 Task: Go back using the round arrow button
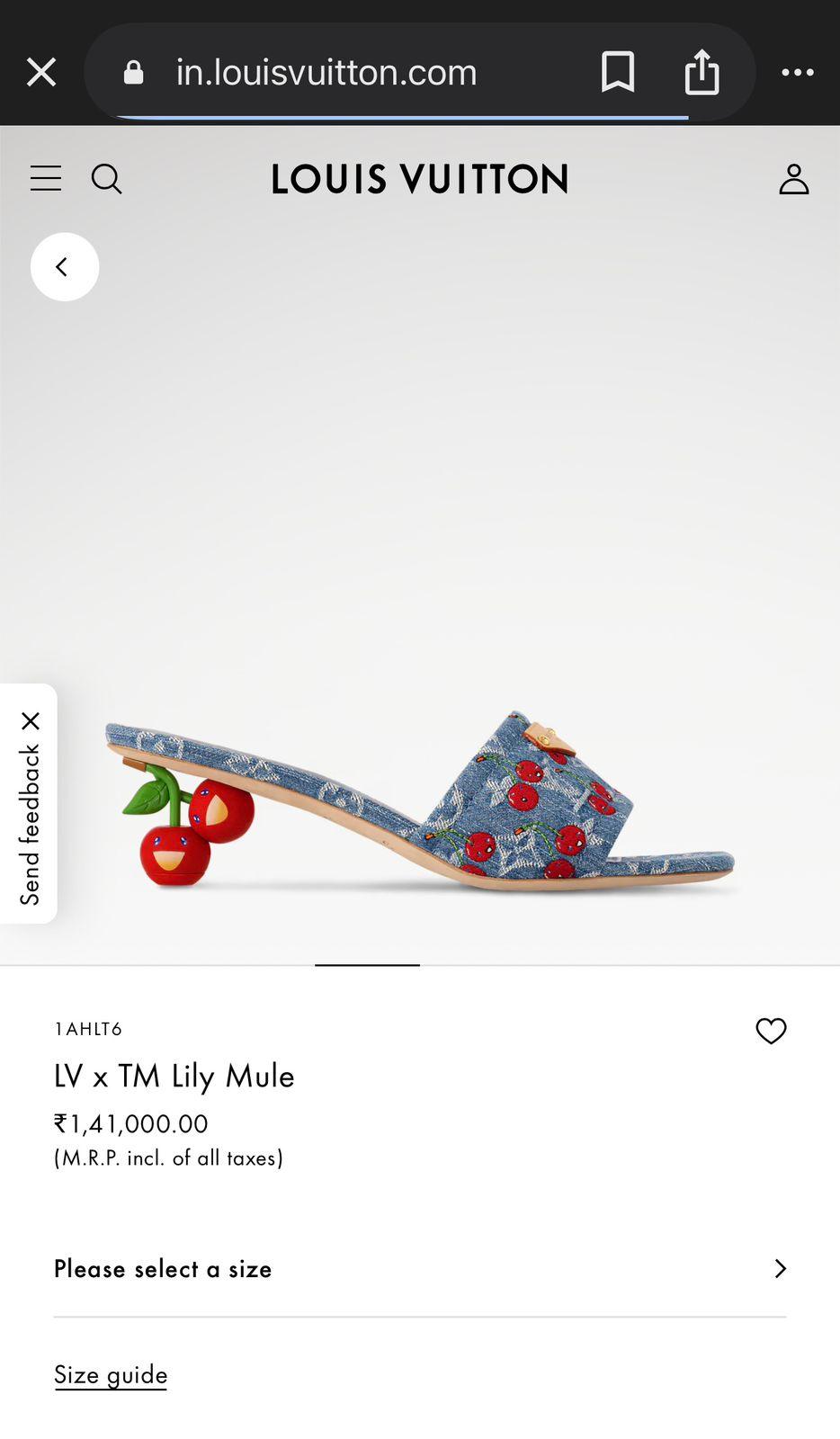[x=65, y=267]
